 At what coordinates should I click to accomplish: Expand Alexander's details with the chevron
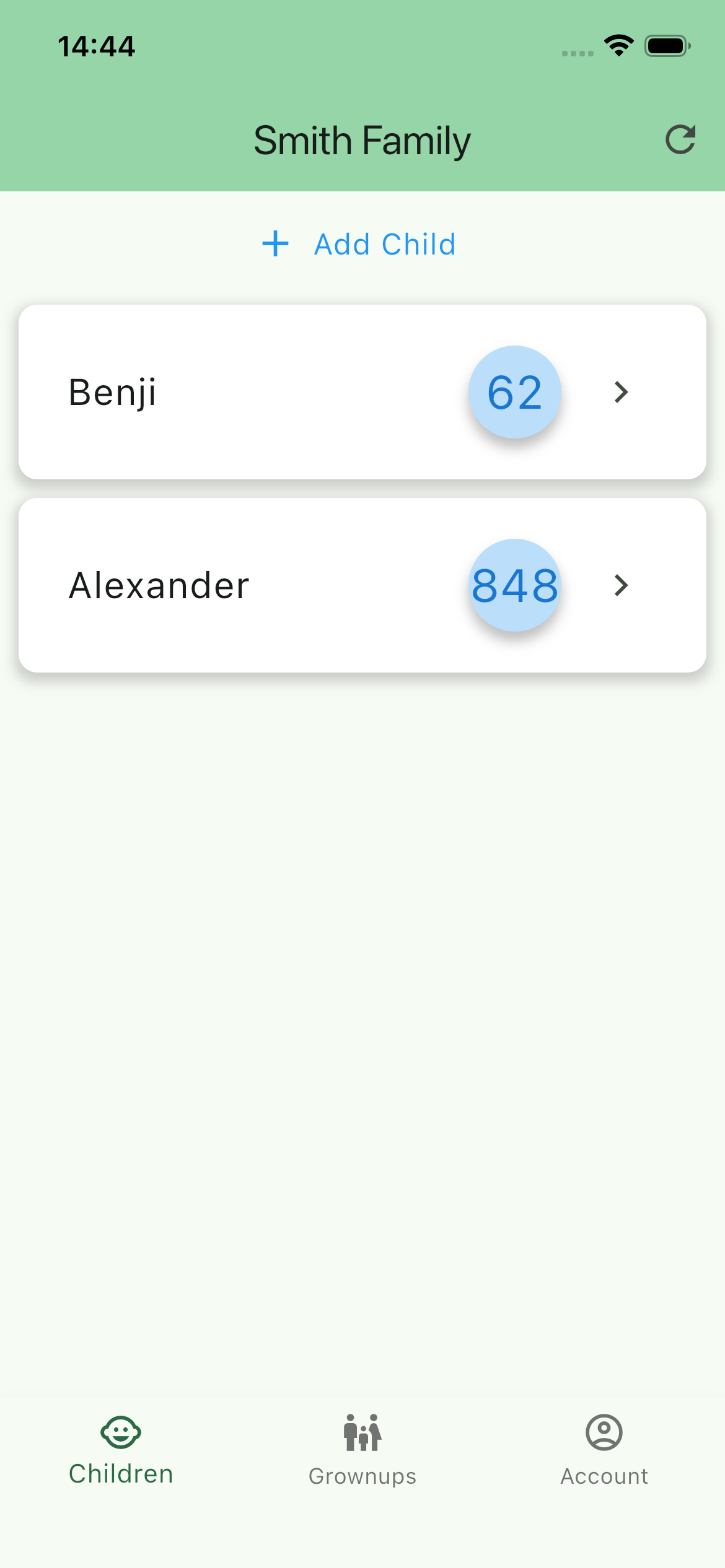[x=620, y=585]
